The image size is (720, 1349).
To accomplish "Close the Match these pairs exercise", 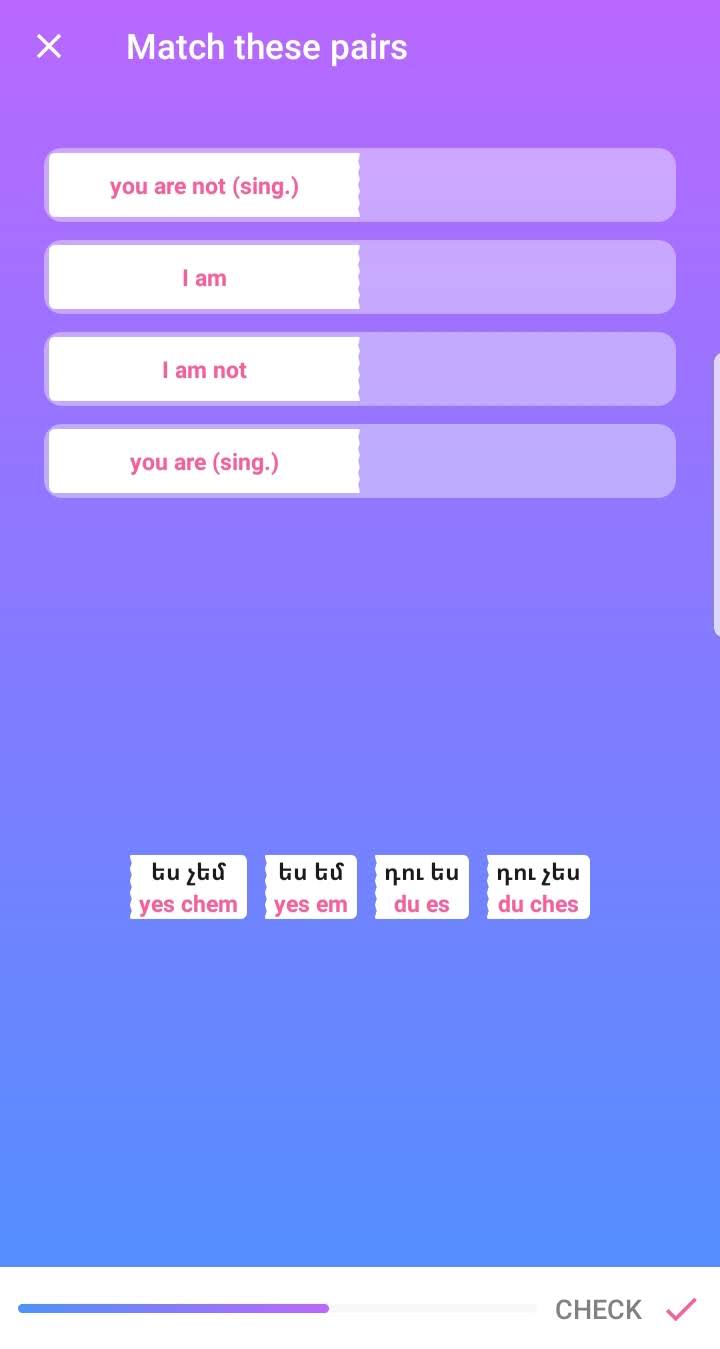I will tap(49, 46).
